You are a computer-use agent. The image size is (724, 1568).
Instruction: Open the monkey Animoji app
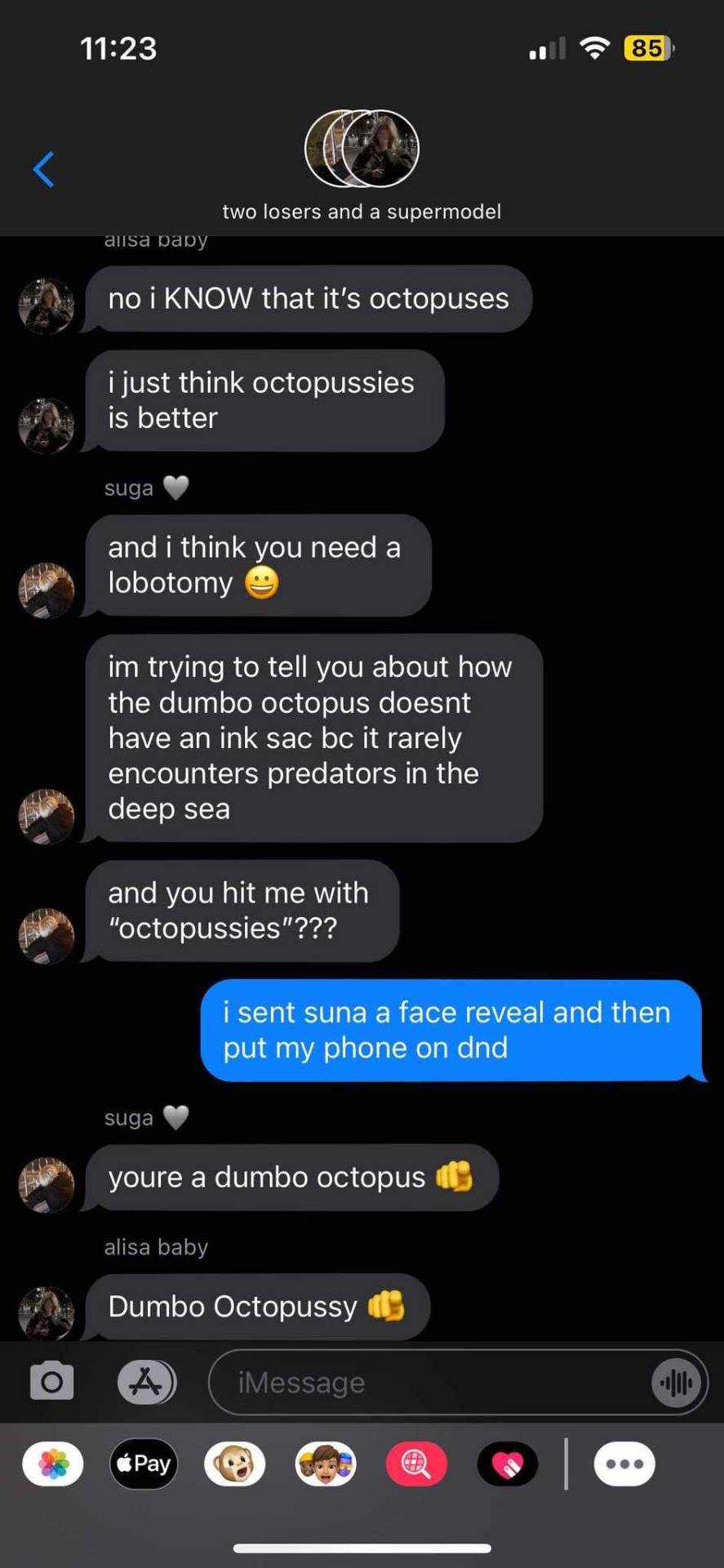pos(234,1464)
